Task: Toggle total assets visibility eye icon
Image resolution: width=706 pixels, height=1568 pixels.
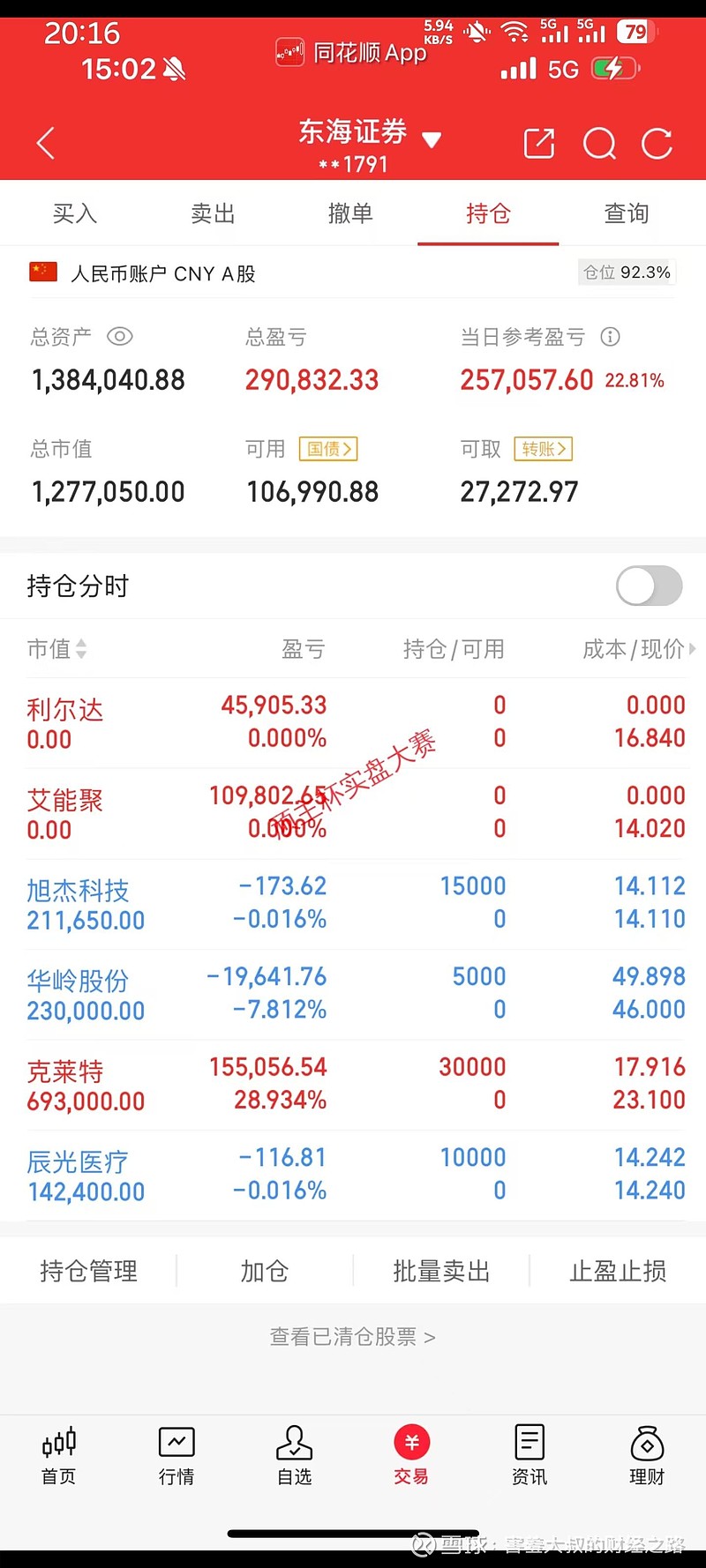Action: 120,336
